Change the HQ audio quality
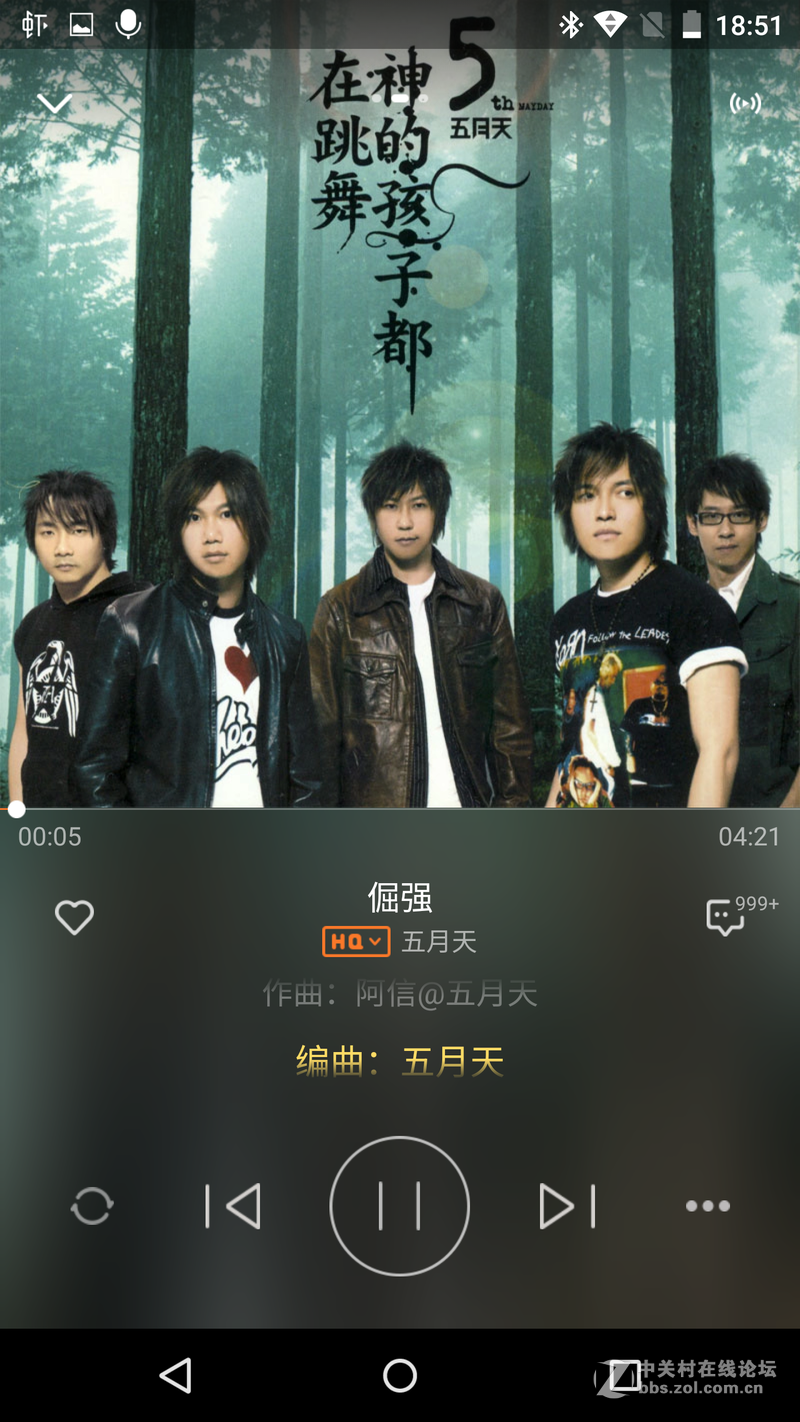The width and height of the screenshot is (800, 1422). tap(356, 941)
